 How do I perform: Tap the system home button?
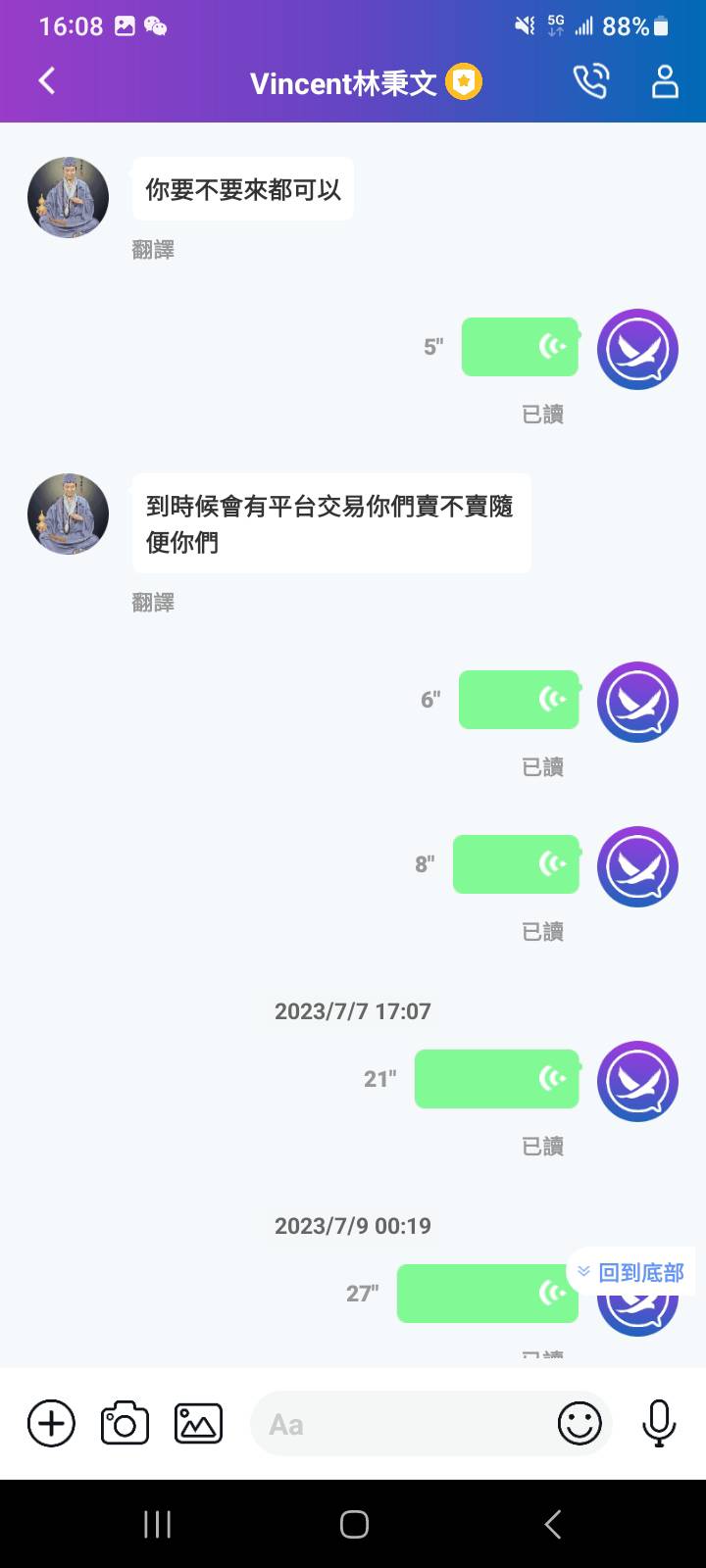tap(354, 1524)
